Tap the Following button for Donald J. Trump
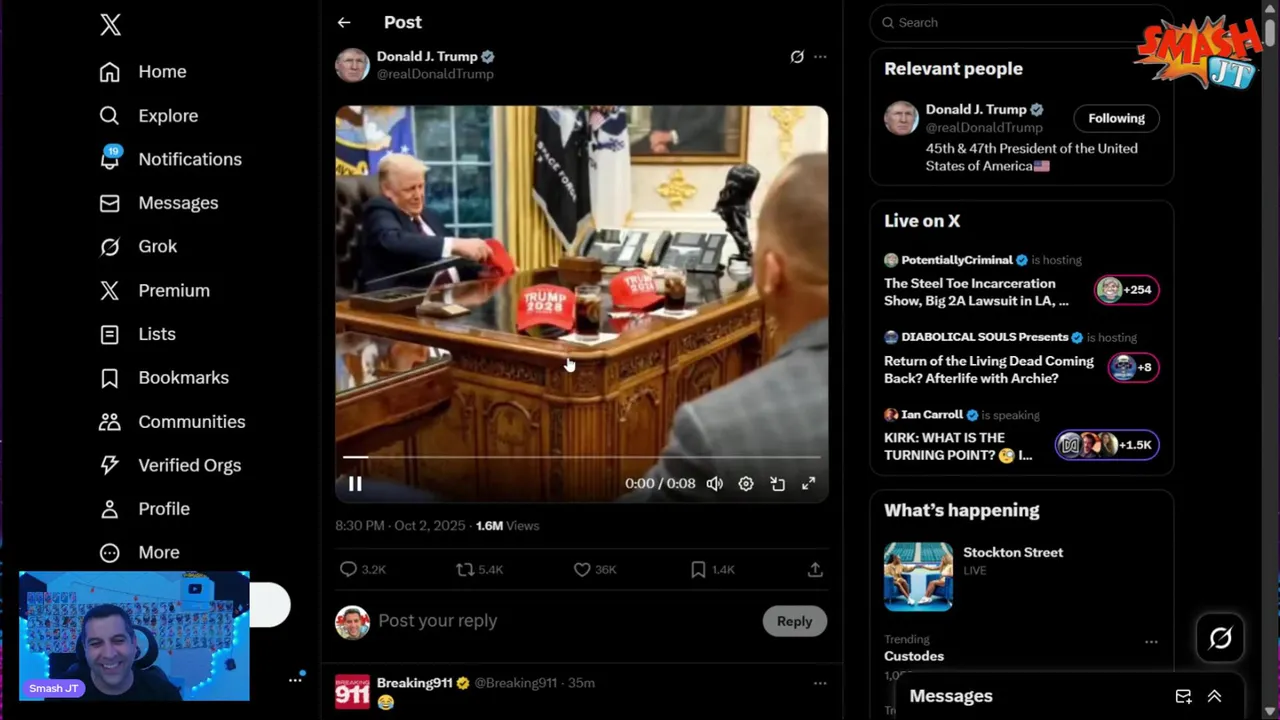1280x720 pixels. [x=1116, y=118]
